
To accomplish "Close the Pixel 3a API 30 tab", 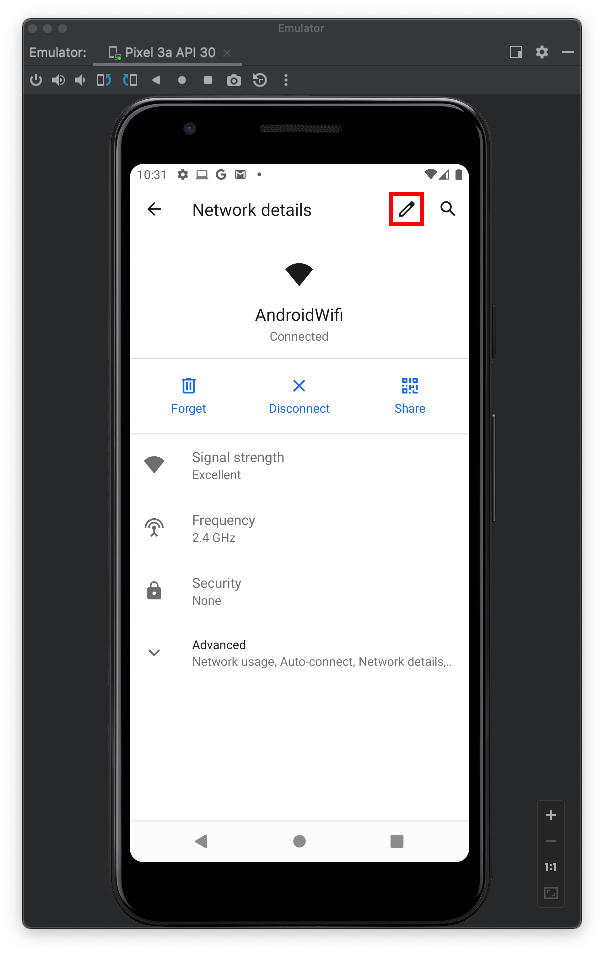I will click(227, 52).
